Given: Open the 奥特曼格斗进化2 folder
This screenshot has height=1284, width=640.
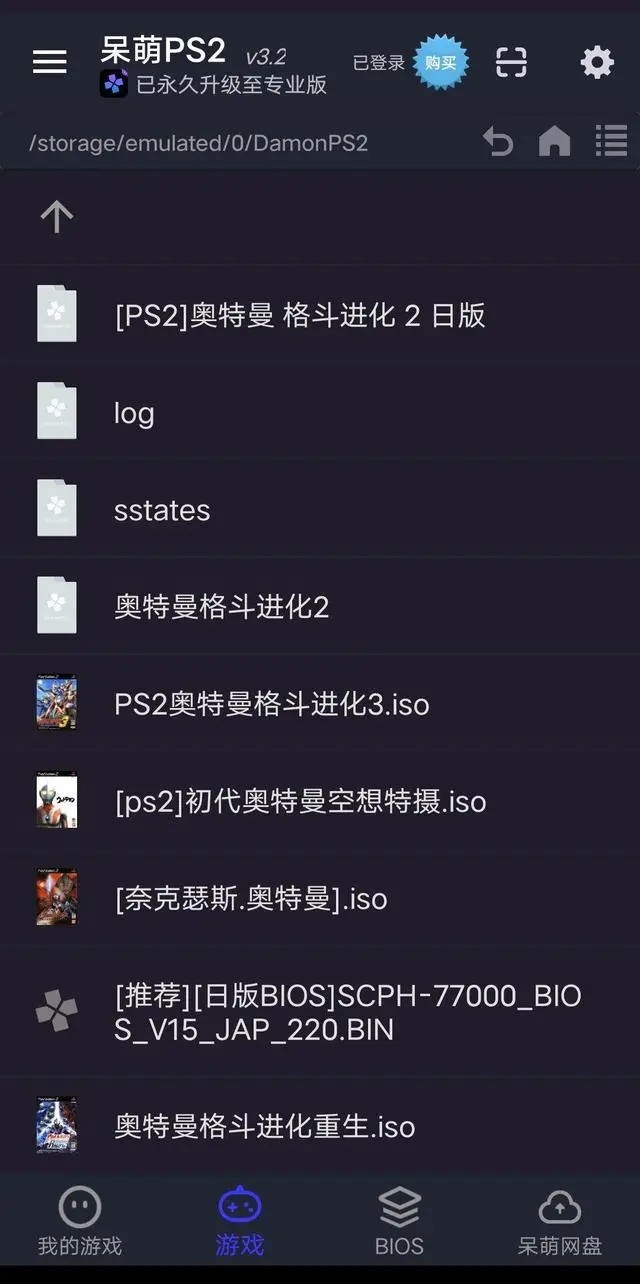Looking at the screenshot, I should [221, 607].
